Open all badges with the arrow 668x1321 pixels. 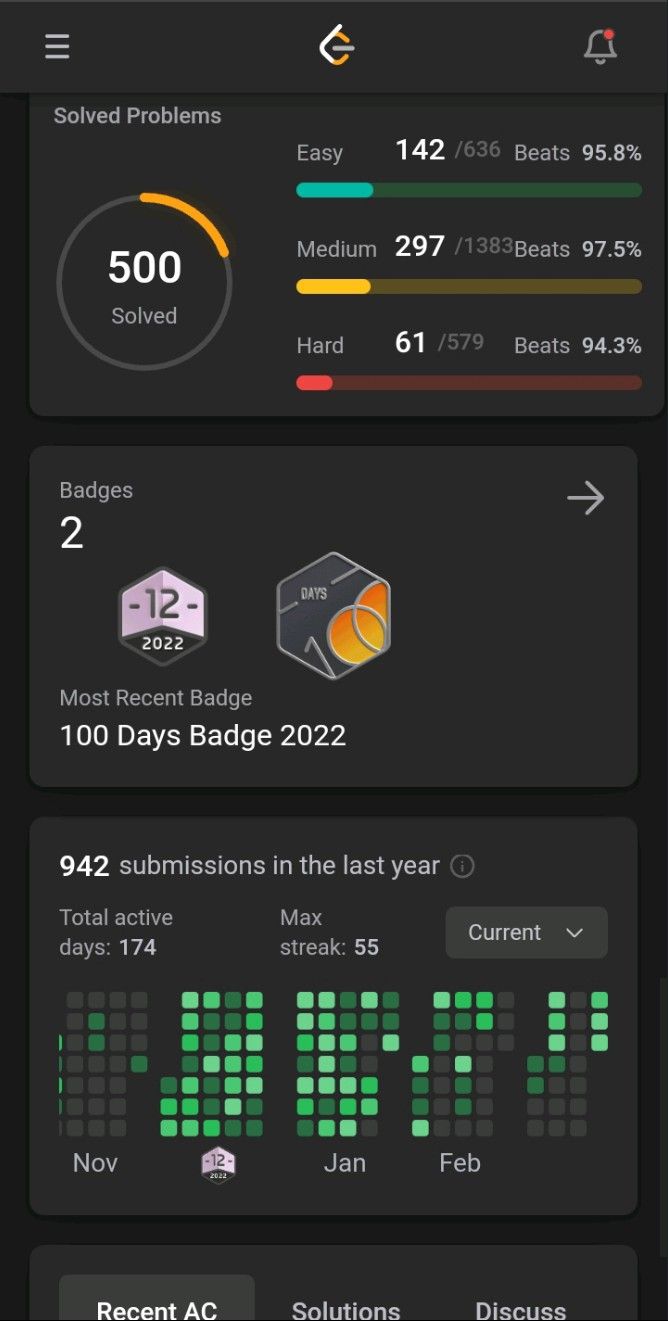[x=585, y=498]
